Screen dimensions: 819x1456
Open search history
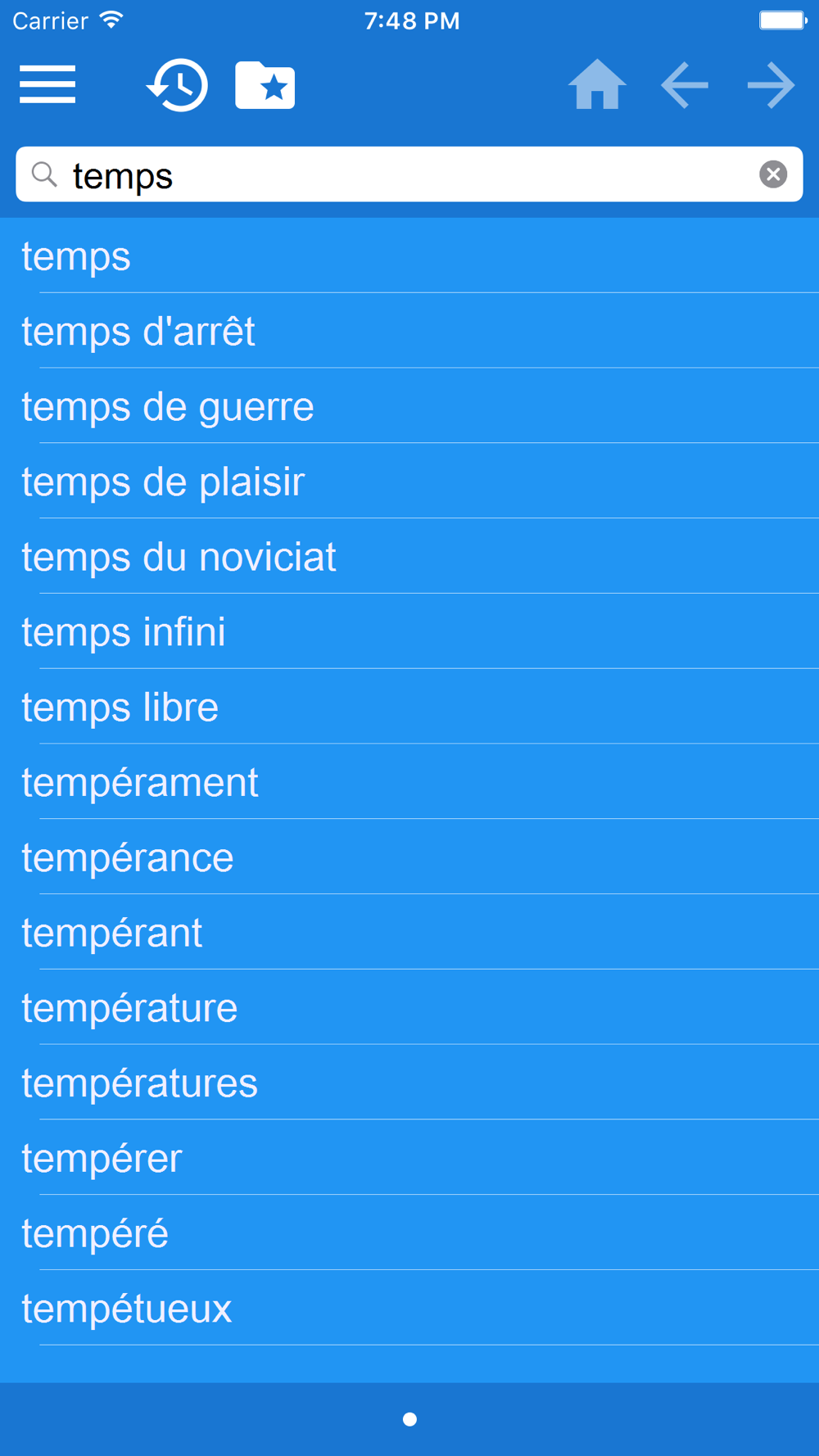click(x=178, y=85)
